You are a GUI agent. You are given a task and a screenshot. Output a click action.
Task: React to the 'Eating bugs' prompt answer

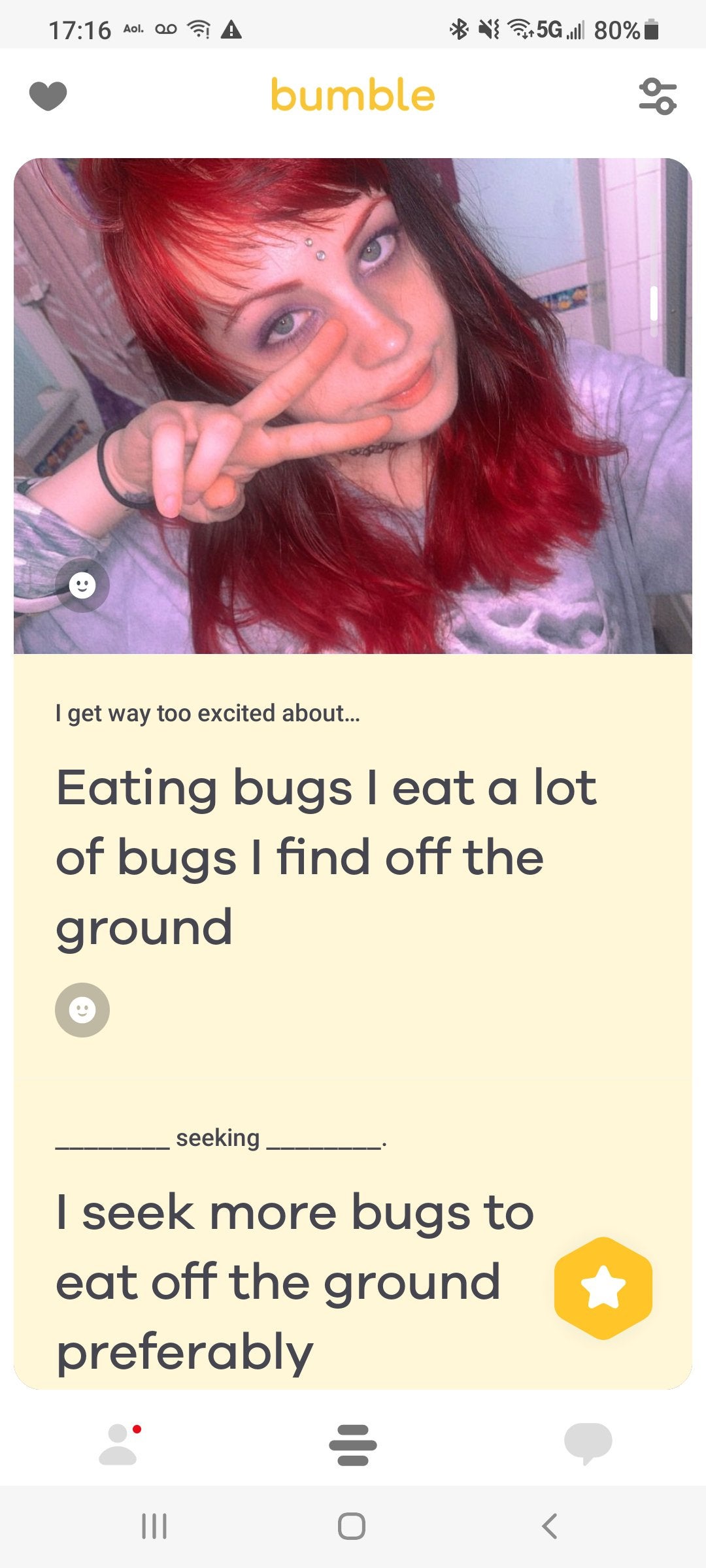(x=82, y=1010)
